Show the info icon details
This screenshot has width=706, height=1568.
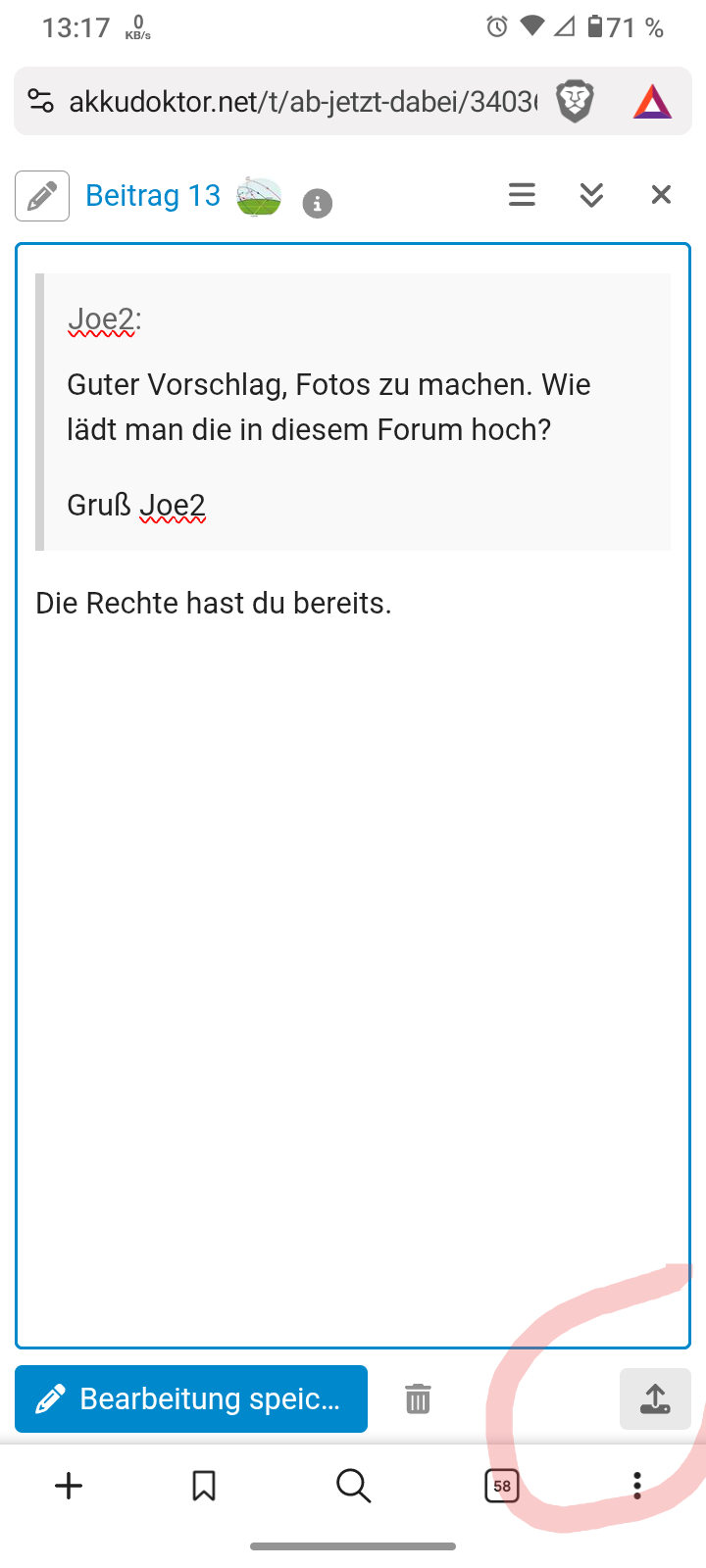(x=317, y=204)
